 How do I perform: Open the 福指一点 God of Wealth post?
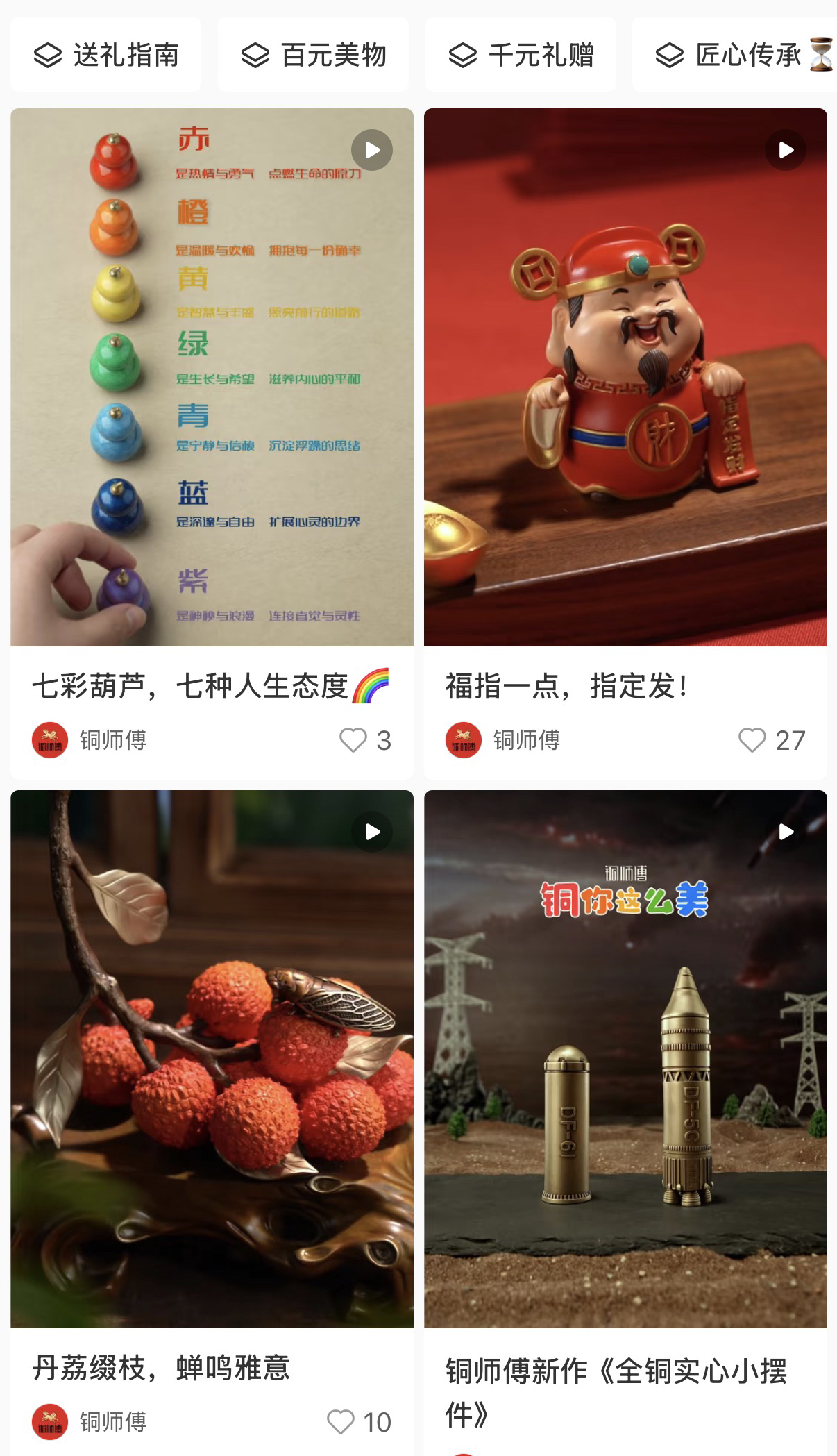point(625,377)
